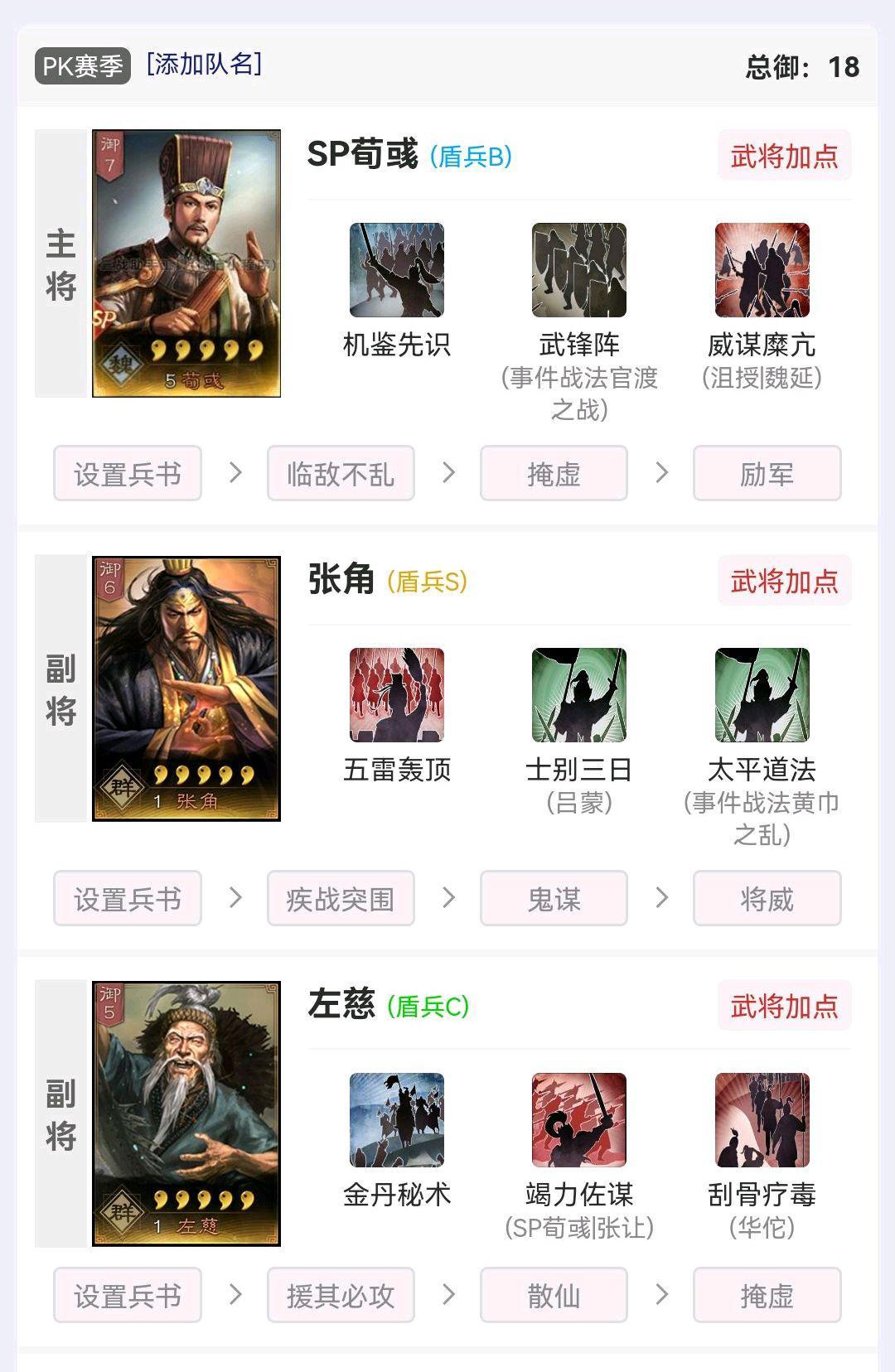Select the 散仙 兵书 chip
The width and height of the screenshot is (895, 1372).
(554, 1296)
